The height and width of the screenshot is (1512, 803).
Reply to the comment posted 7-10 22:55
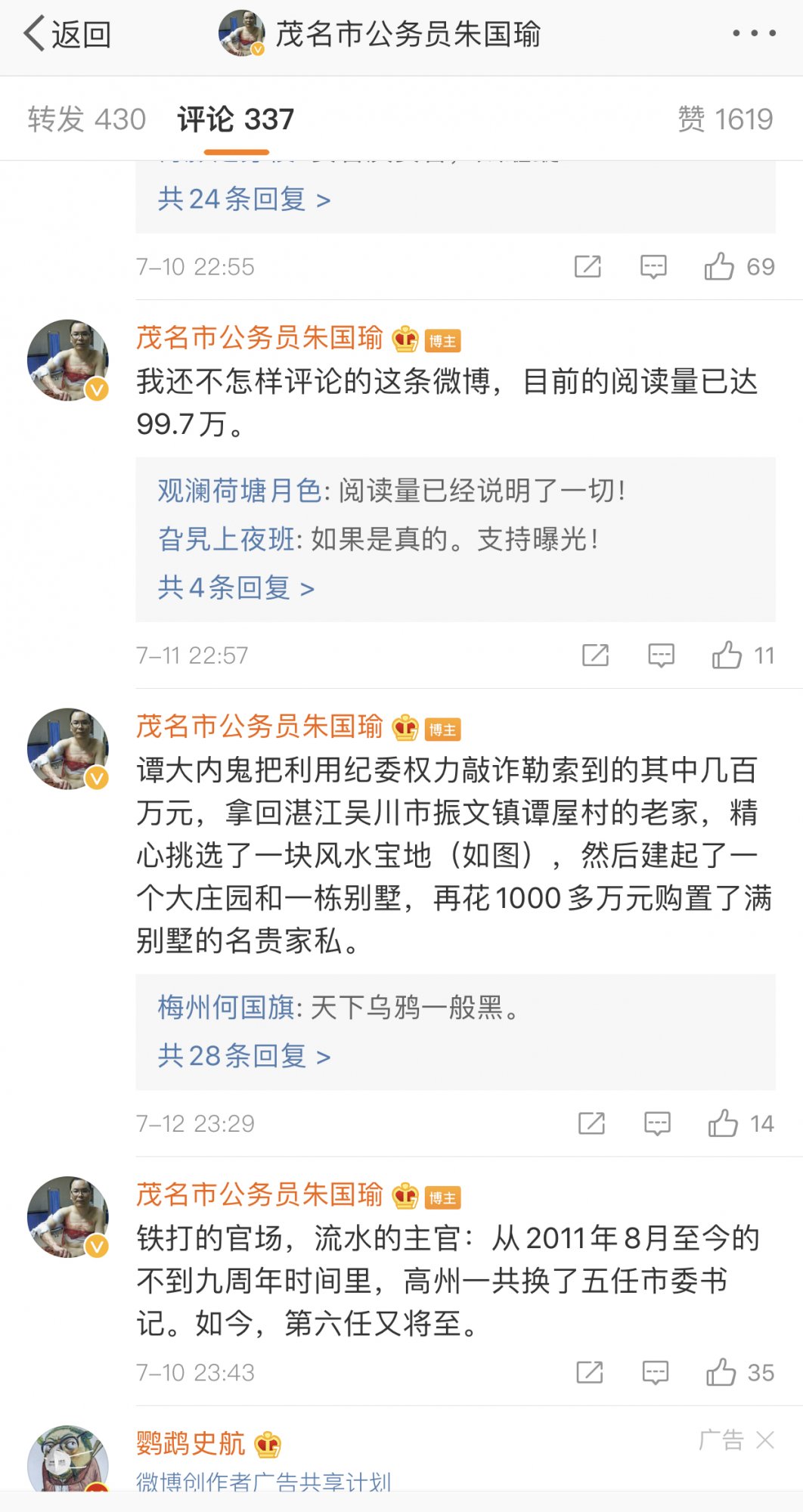tap(653, 267)
